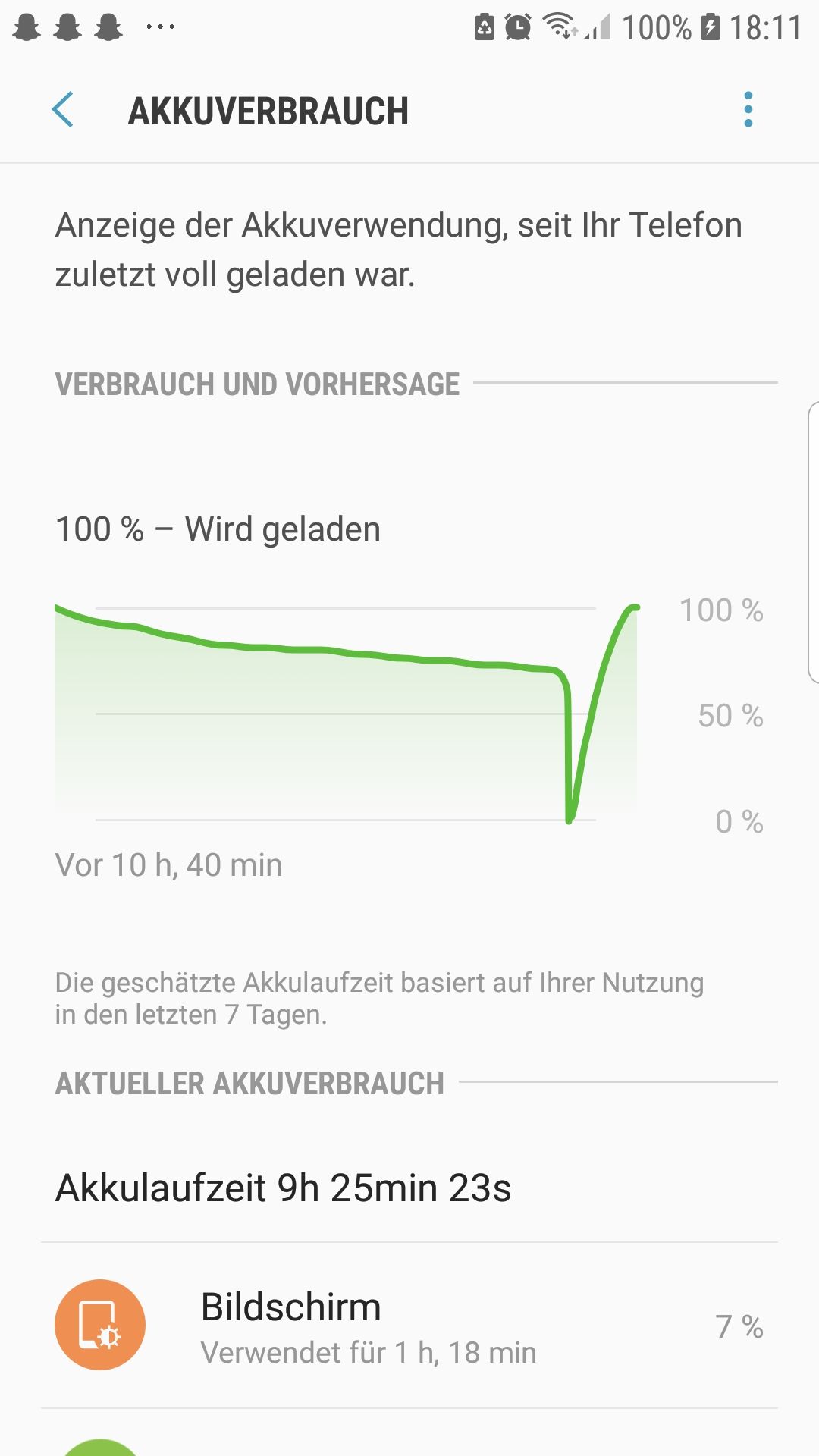Open Bildschirm battery usage details
819x1456 pixels.
click(x=409, y=1326)
